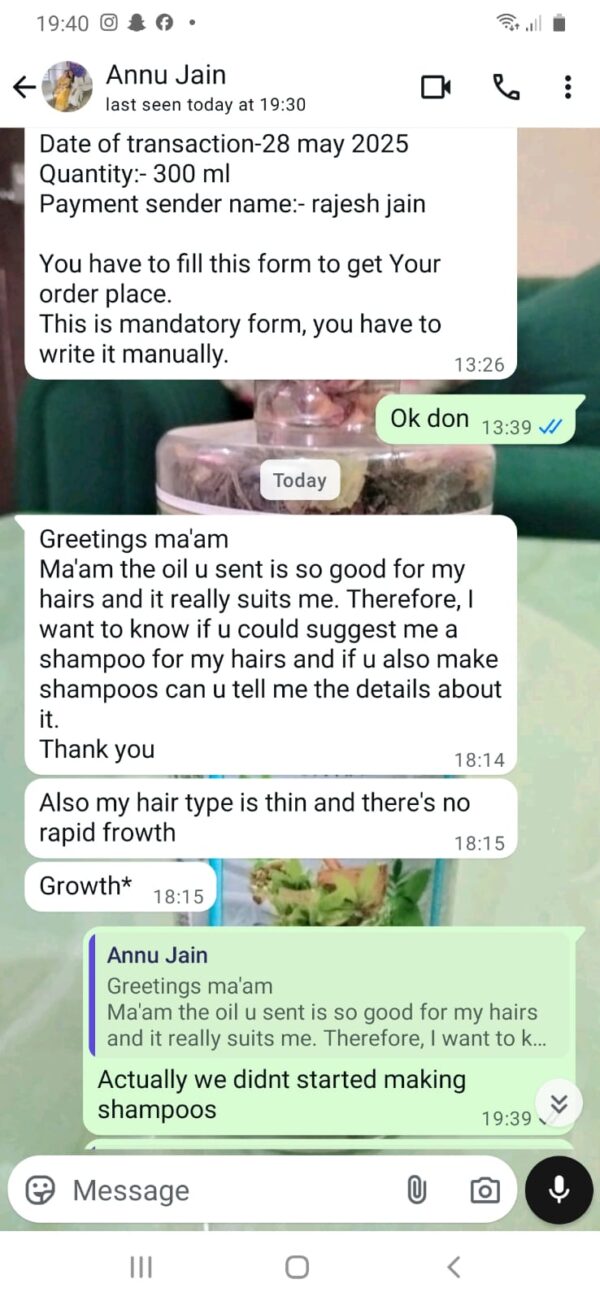Viewport: 600px width, 1301px height.
Task: Jump to the quoted Annu Jain message
Action: click(330, 996)
